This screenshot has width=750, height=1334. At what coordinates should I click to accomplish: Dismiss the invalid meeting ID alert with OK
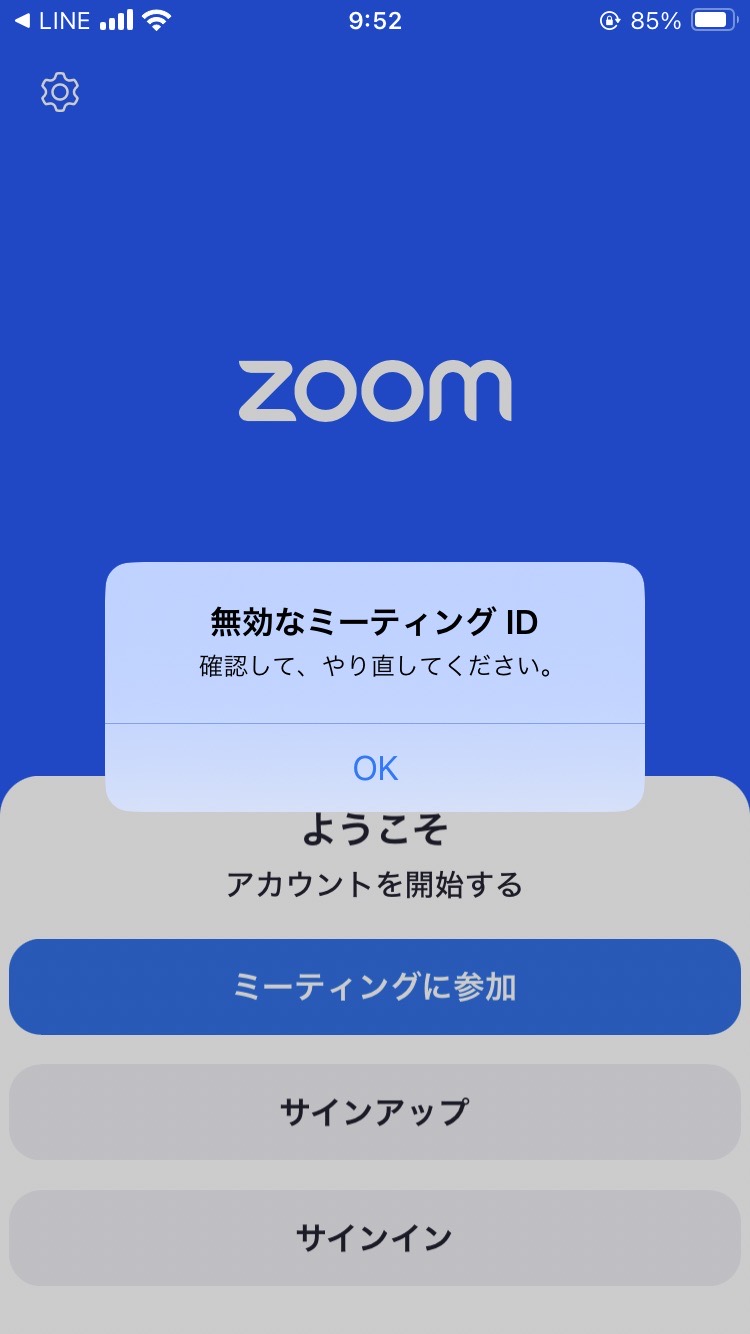[x=375, y=767]
